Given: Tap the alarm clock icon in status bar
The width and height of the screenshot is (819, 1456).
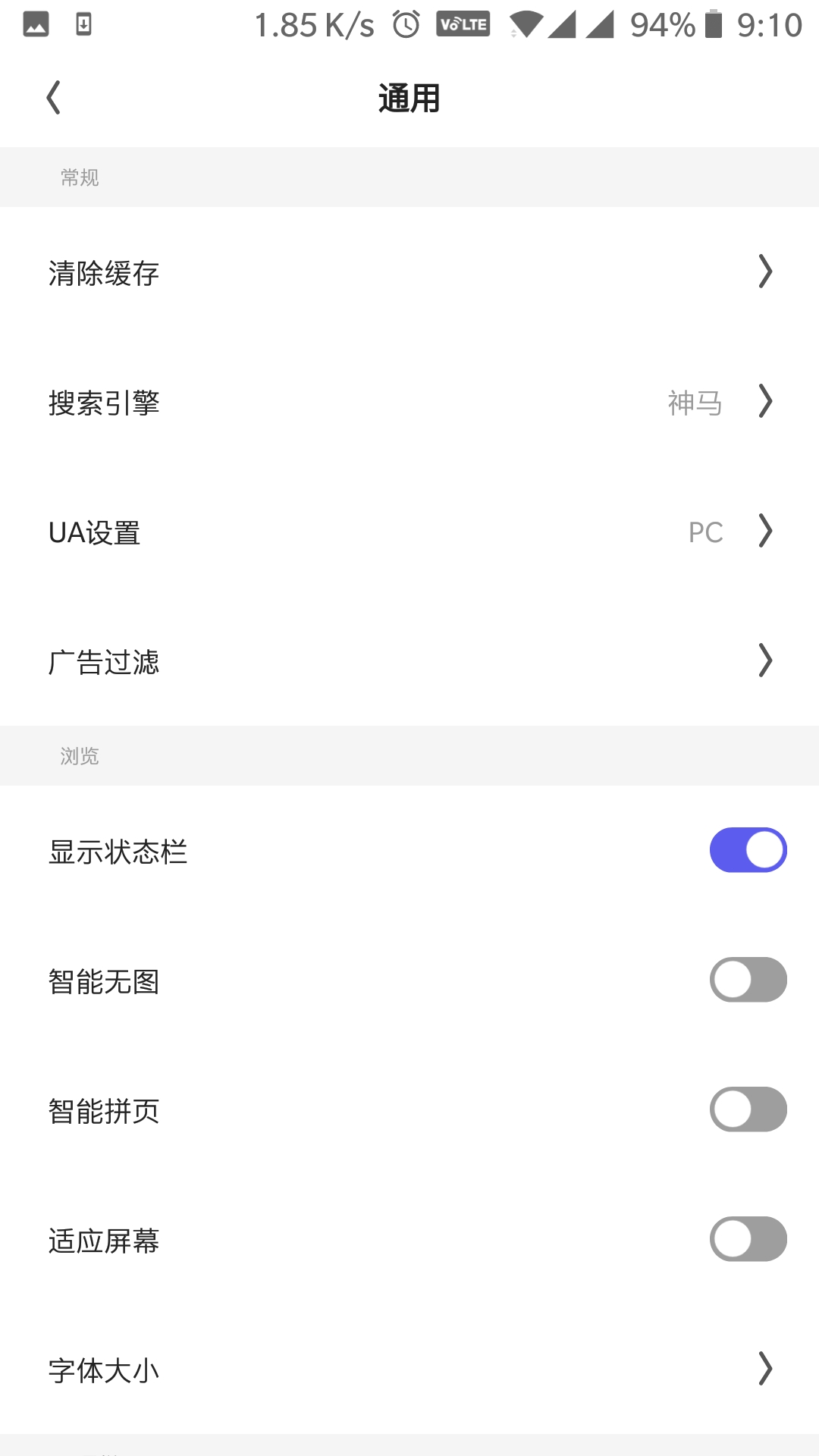Looking at the screenshot, I should click(x=404, y=24).
